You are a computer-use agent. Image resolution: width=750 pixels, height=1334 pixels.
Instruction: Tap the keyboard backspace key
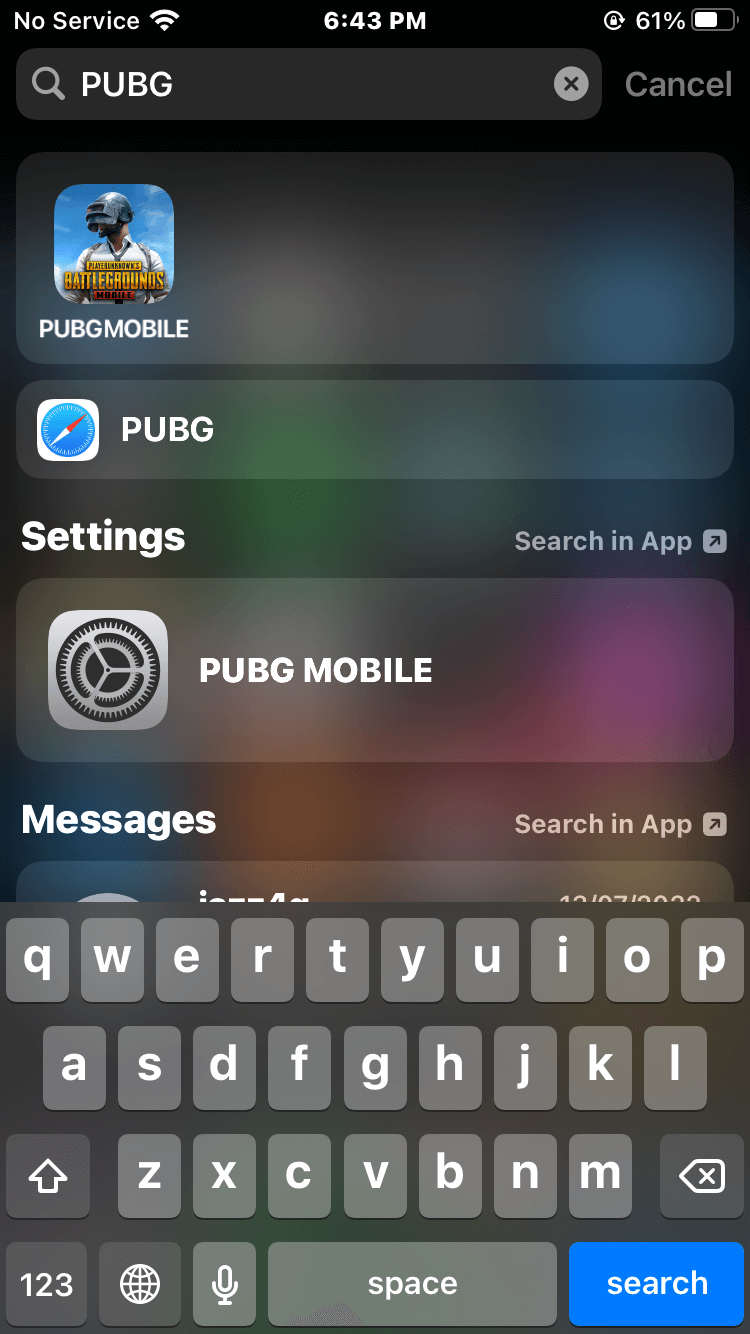(x=701, y=1176)
